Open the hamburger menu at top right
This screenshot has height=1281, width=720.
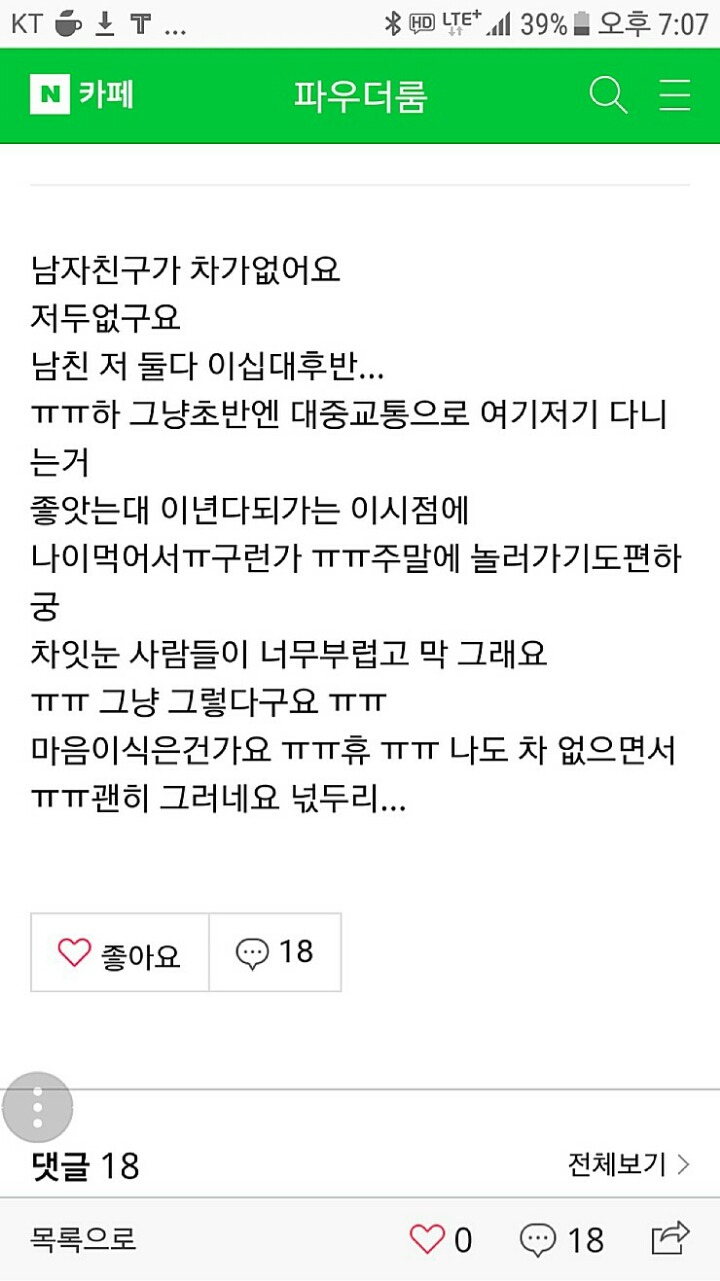674,94
